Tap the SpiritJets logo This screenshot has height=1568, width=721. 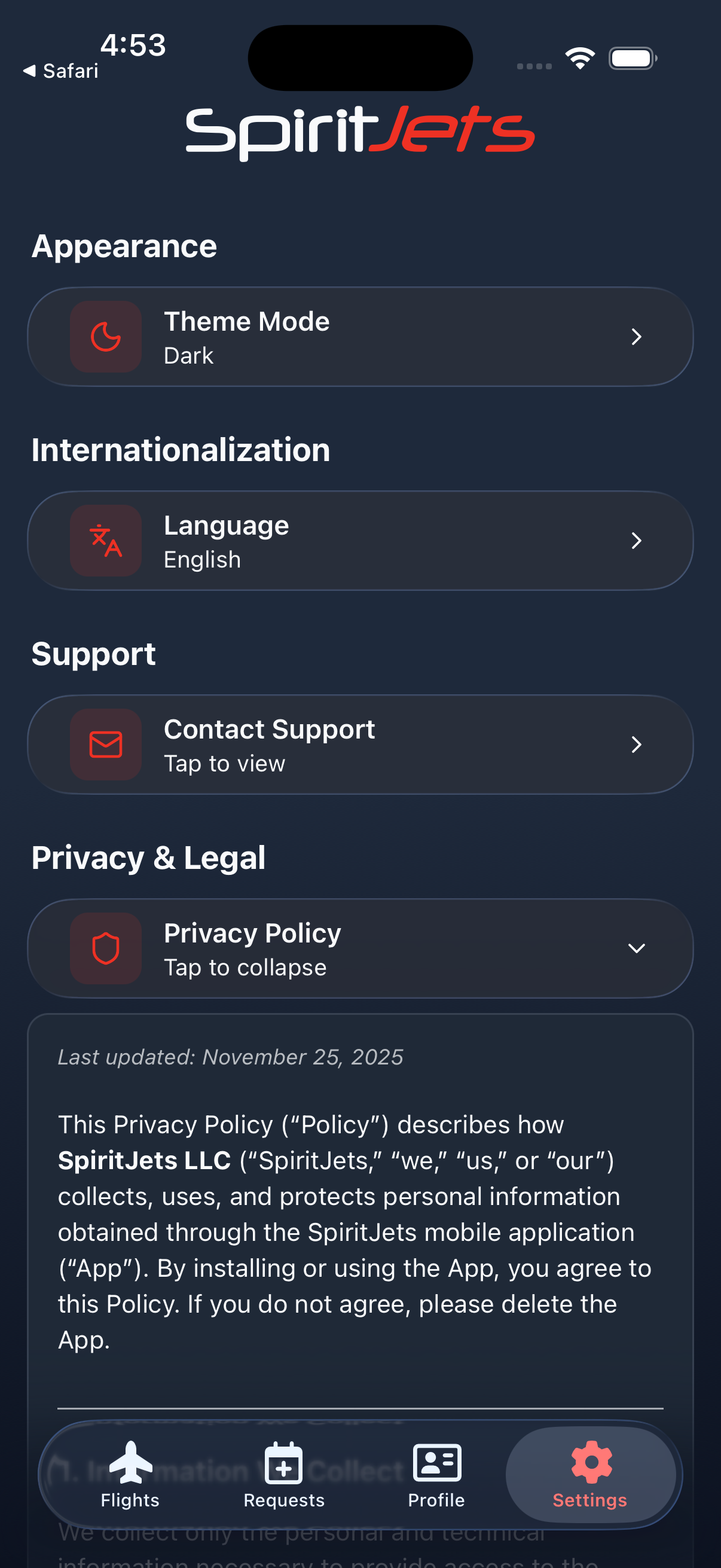point(360,130)
